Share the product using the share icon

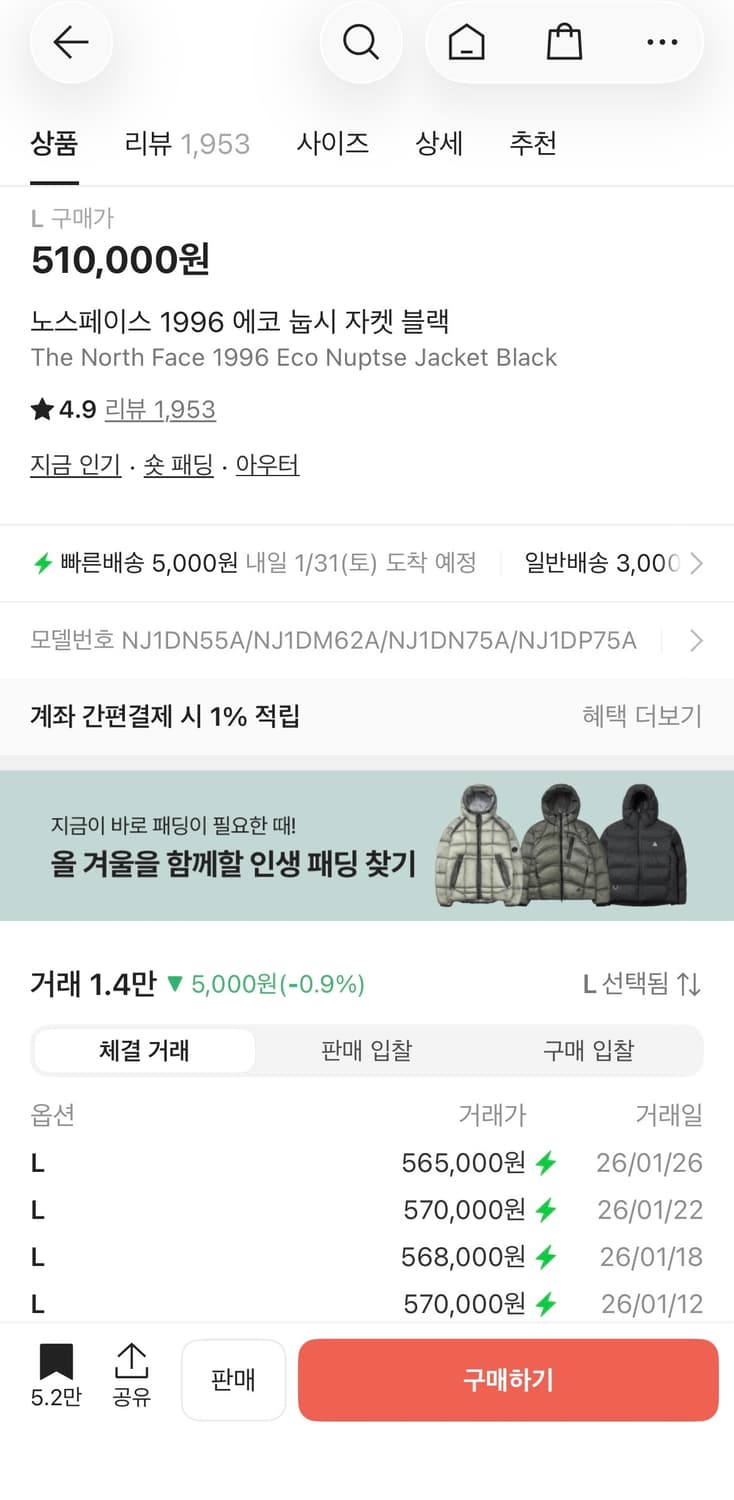pyautogui.click(x=131, y=1363)
